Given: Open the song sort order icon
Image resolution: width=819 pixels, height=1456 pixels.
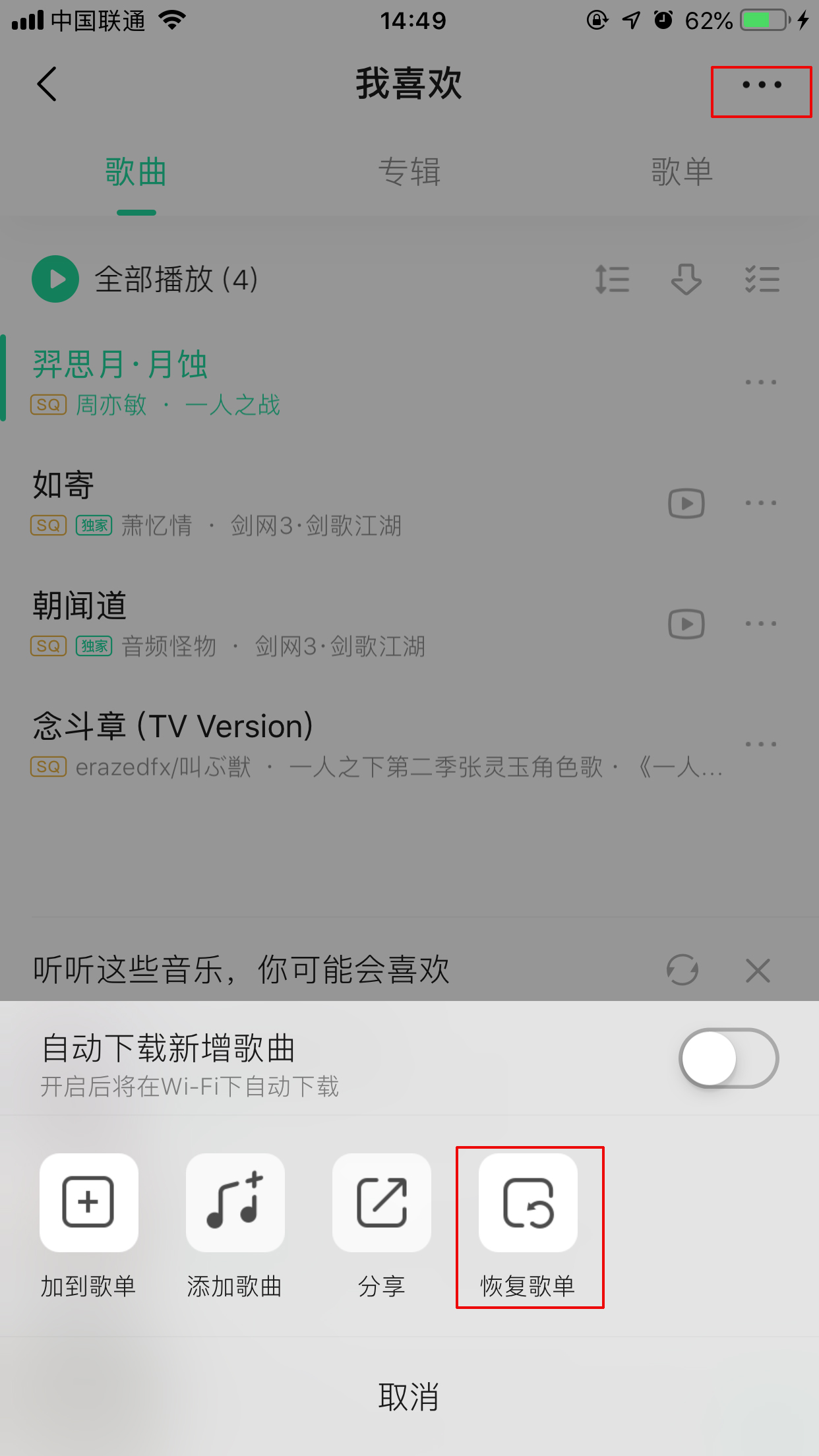Looking at the screenshot, I should click(x=612, y=280).
